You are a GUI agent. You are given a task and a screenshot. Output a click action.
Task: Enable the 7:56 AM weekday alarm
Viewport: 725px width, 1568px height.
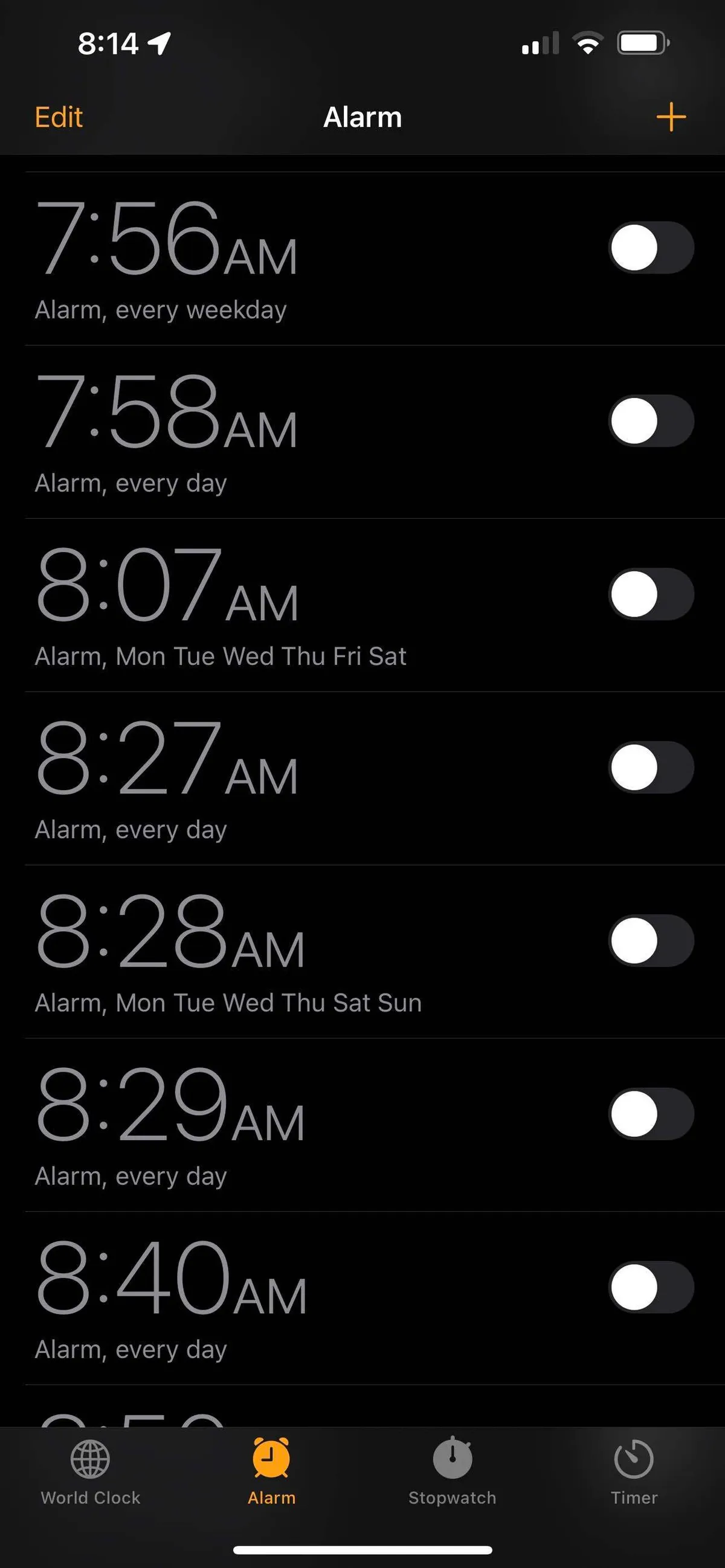coord(651,248)
